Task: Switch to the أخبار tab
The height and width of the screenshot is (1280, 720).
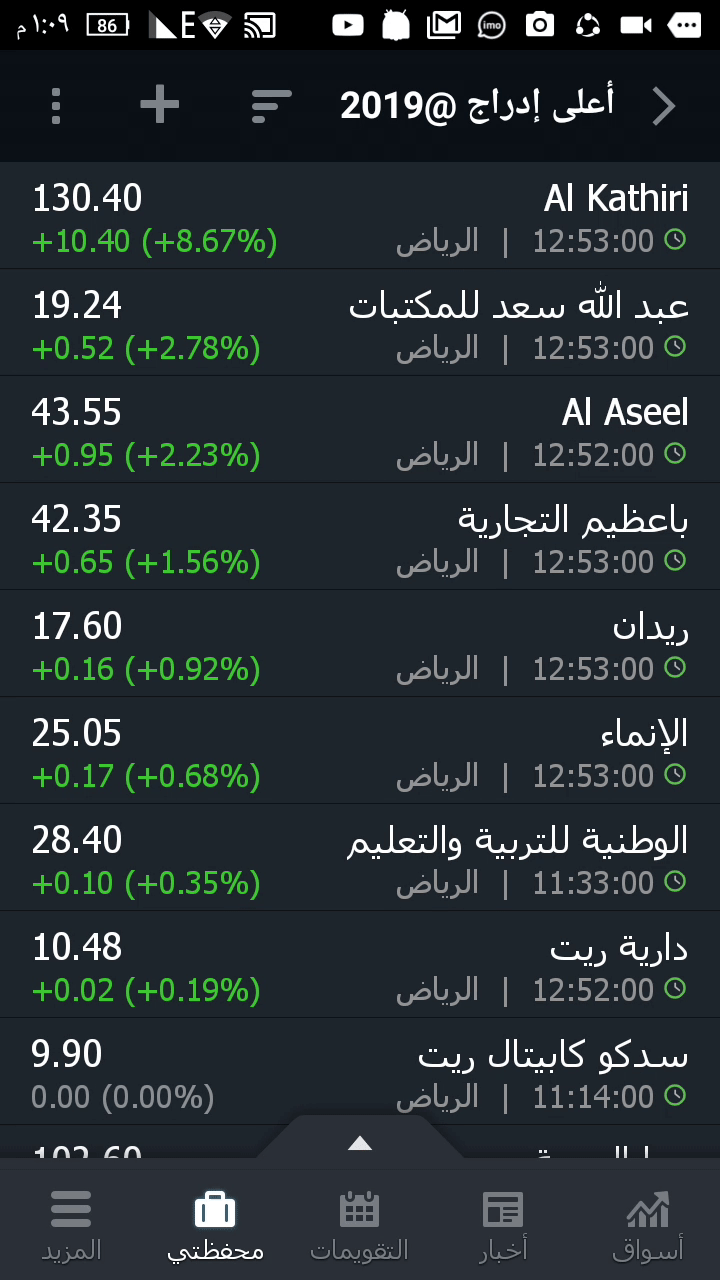Action: click(503, 1224)
